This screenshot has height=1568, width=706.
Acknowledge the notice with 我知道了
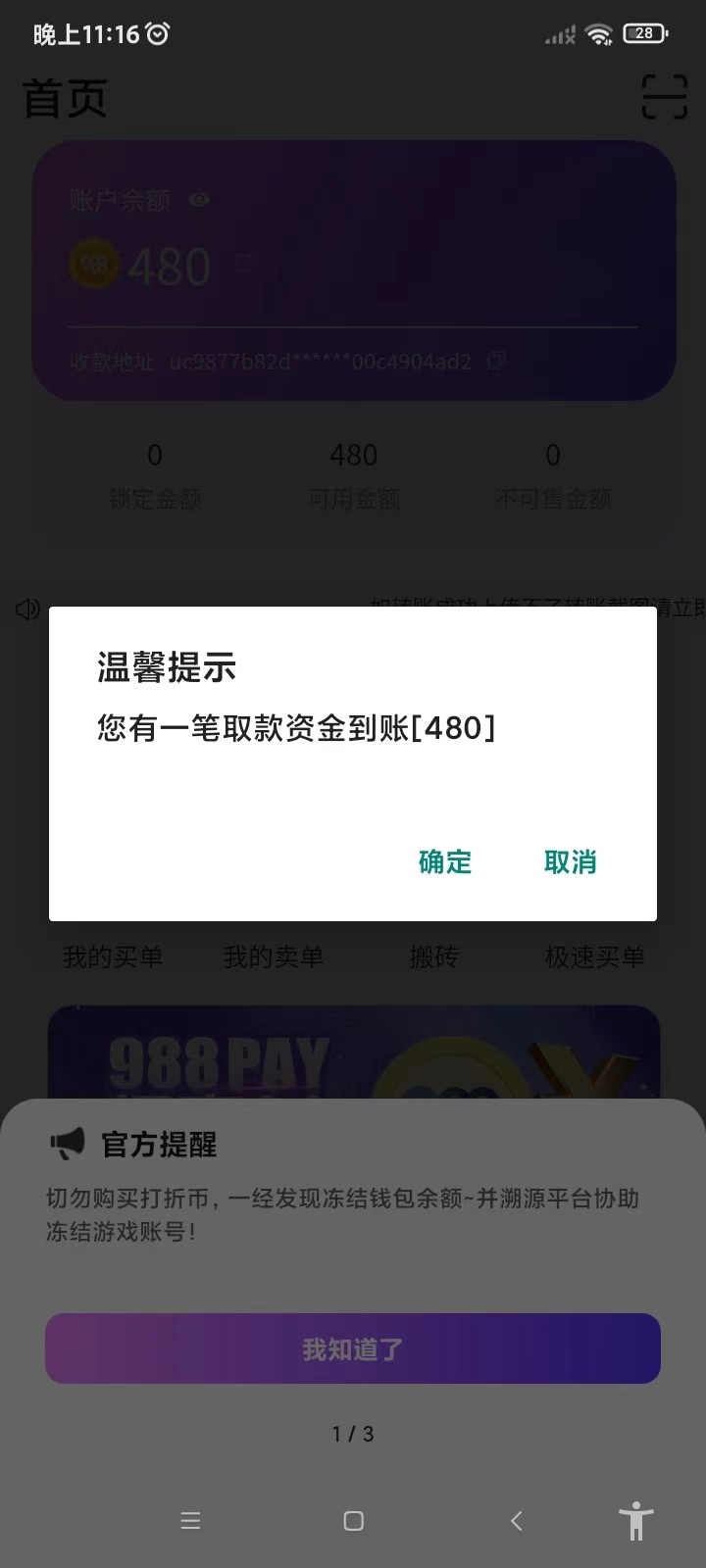(x=353, y=1348)
